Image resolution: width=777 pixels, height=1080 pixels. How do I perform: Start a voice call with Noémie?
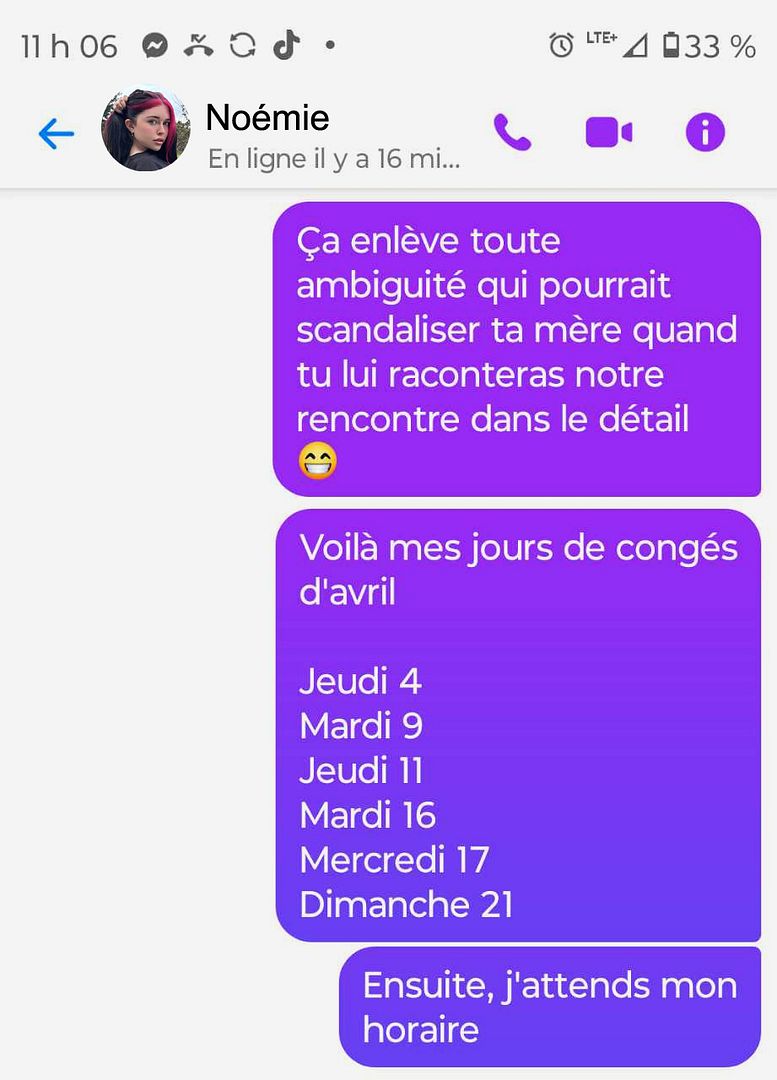(x=512, y=132)
